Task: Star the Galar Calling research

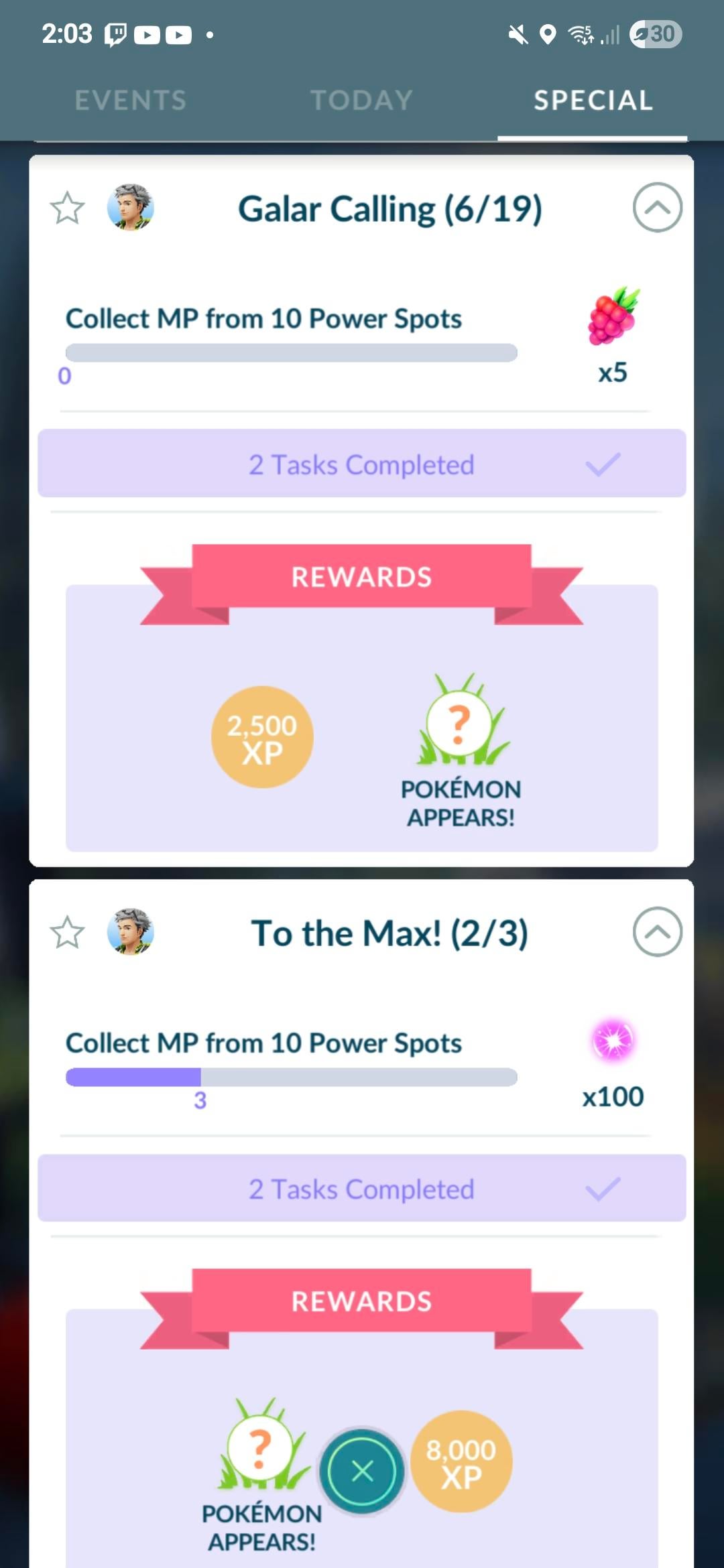Action: coord(68,208)
